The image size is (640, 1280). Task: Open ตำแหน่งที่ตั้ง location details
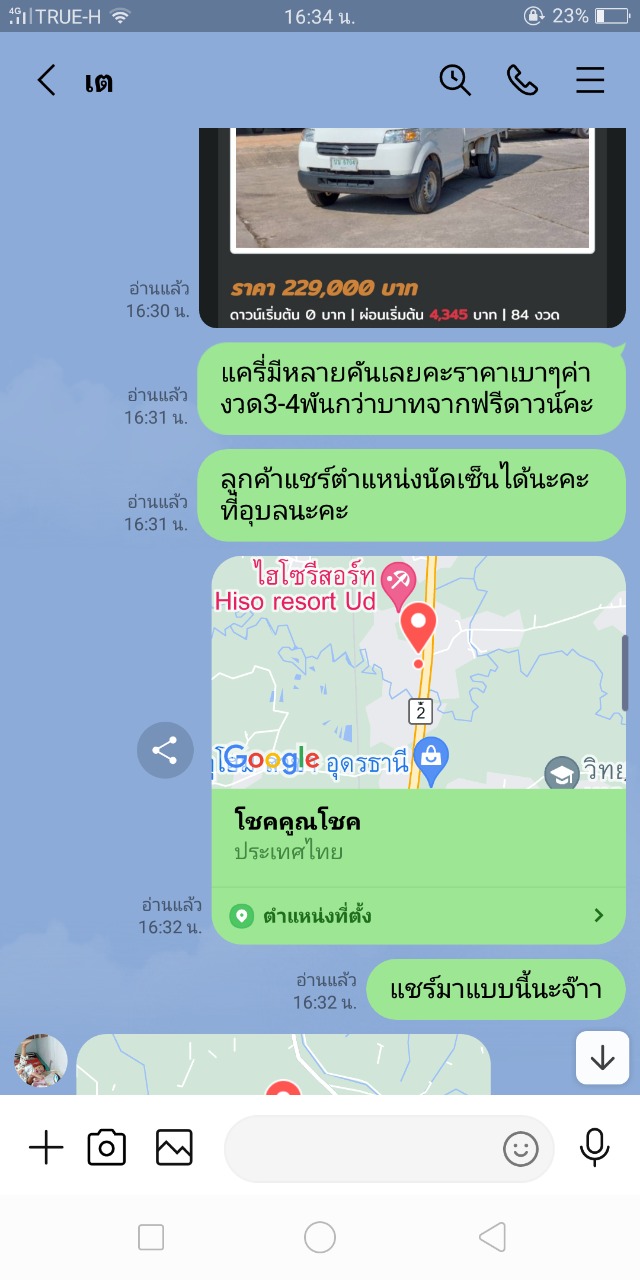(418, 915)
